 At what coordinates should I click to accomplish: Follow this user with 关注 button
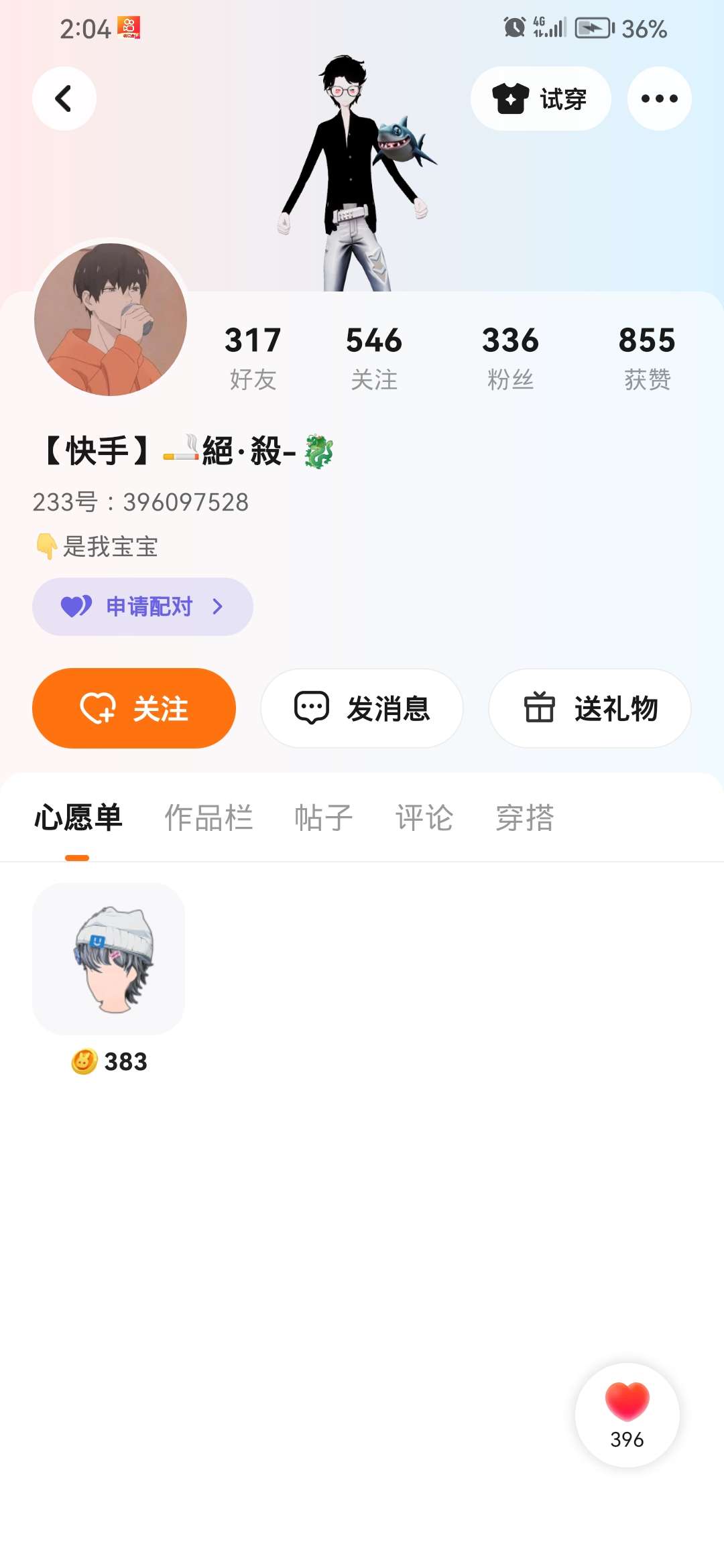134,708
